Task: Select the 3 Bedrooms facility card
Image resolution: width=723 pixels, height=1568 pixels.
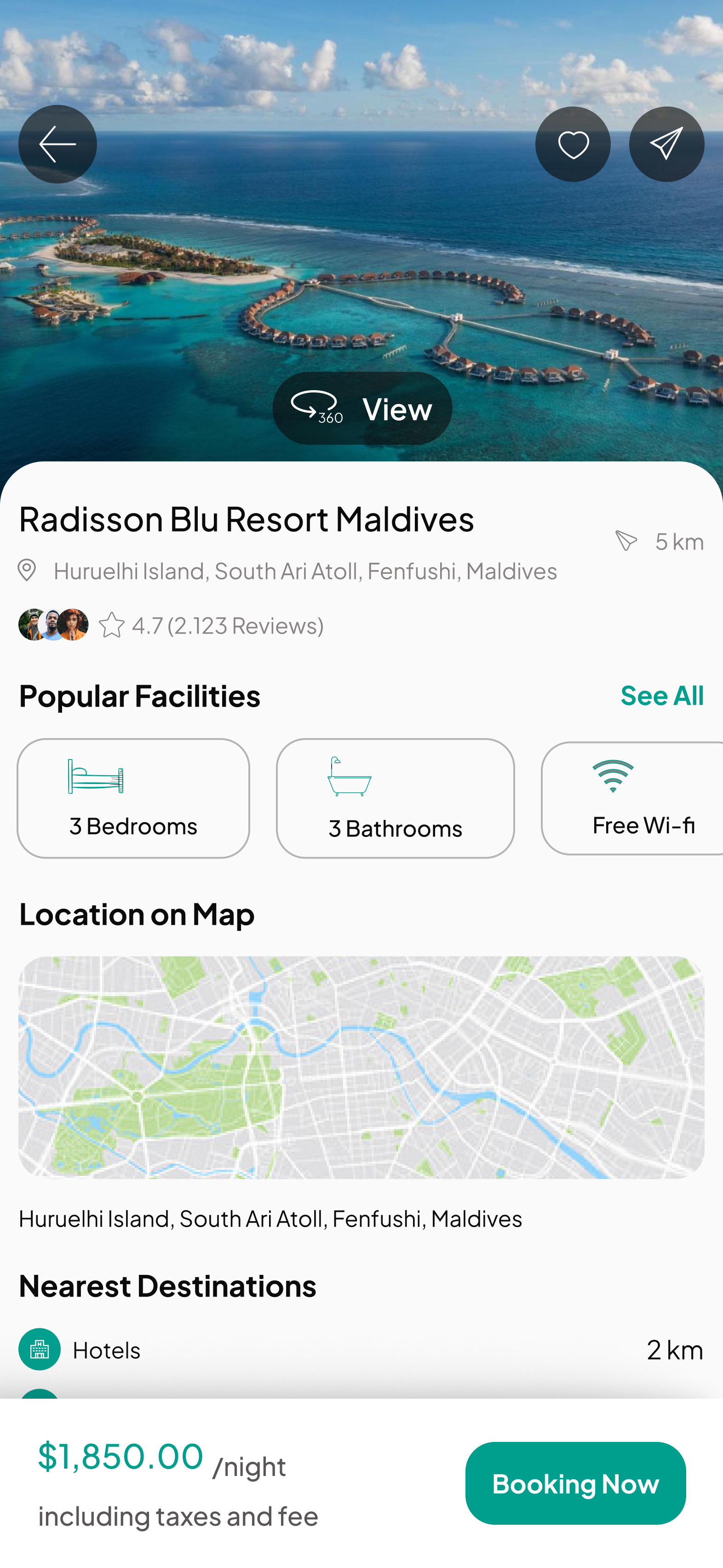Action: [133, 798]
